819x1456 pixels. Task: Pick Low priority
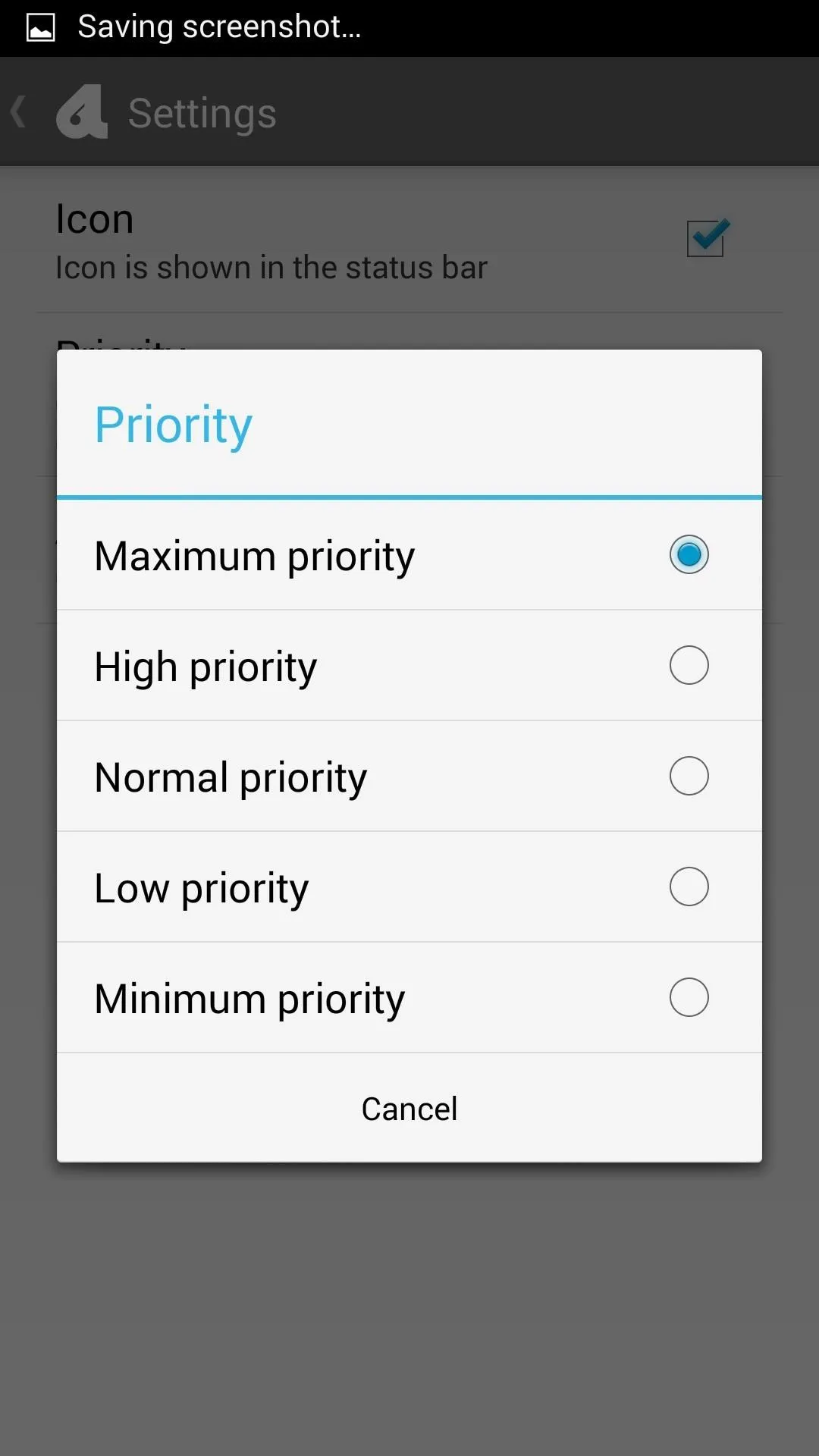point(409,887)
